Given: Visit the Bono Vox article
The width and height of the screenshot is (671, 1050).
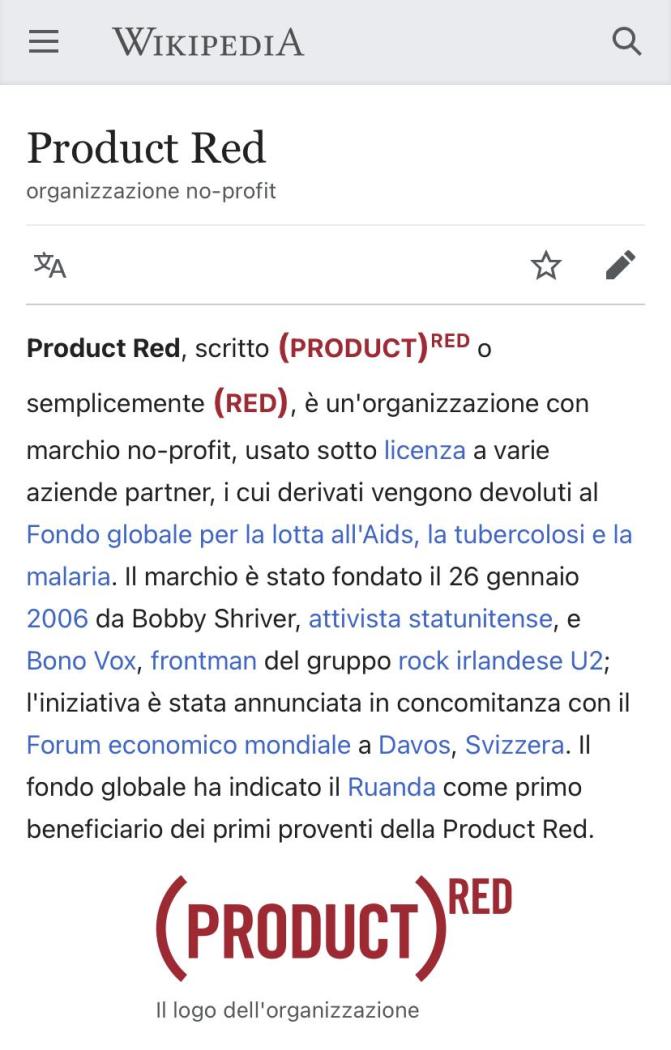Looking at the screenshot, I should 83,661.
